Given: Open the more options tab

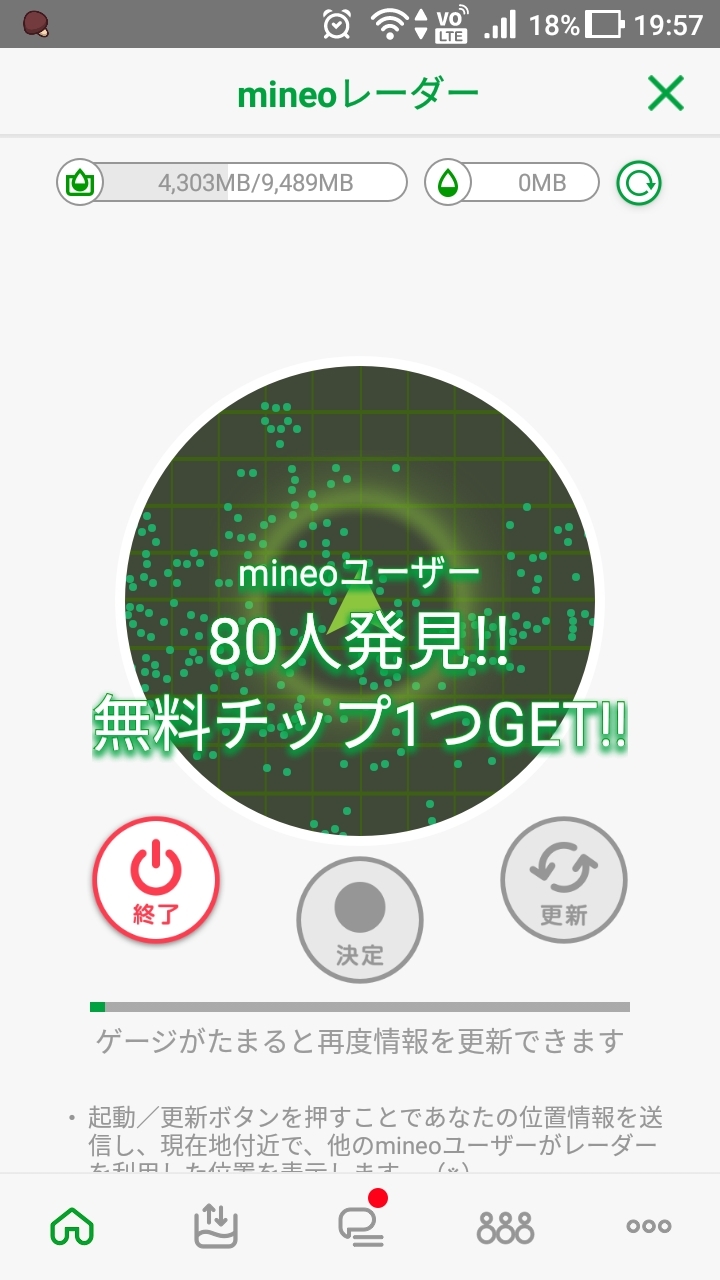Looking at the screenshot, I should tap(648, 1227).
